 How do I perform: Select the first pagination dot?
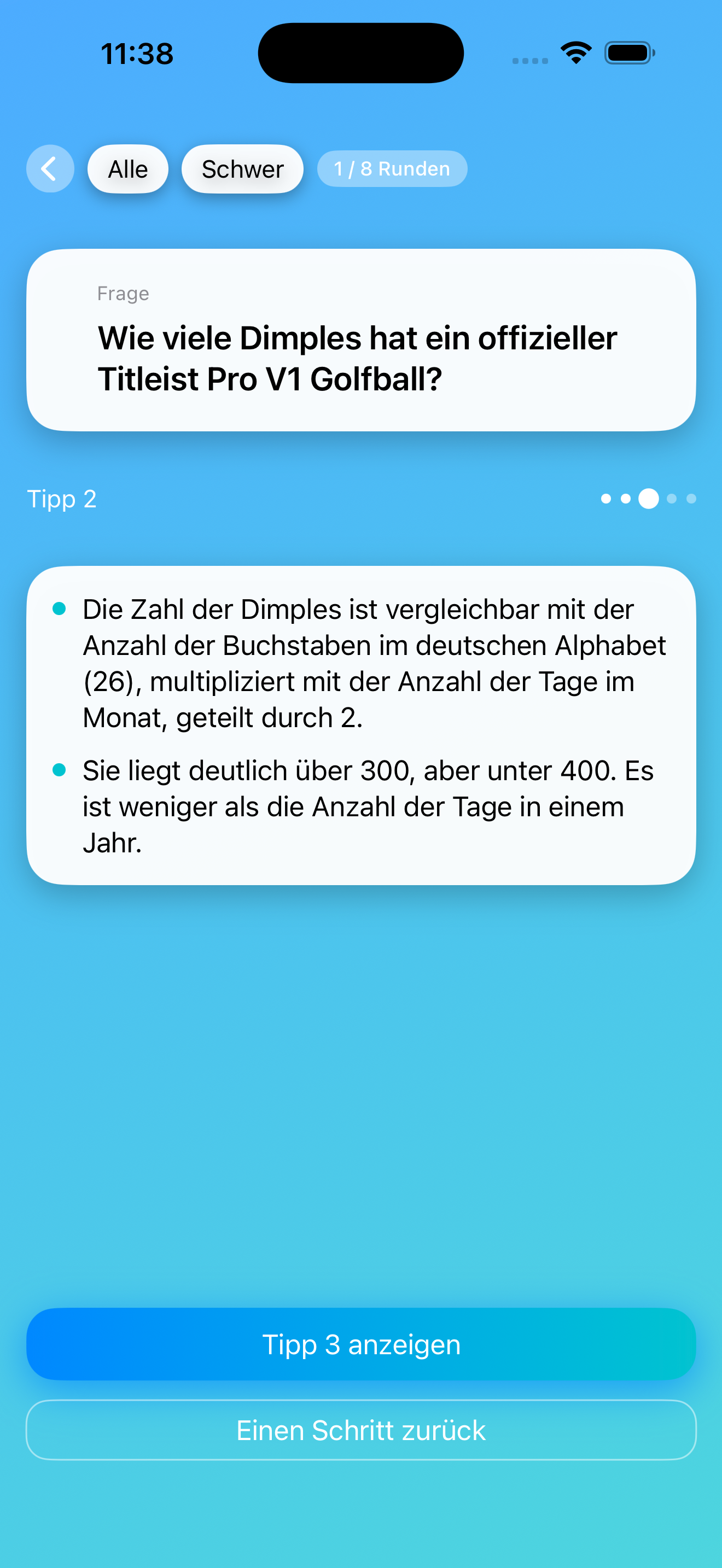607,498
